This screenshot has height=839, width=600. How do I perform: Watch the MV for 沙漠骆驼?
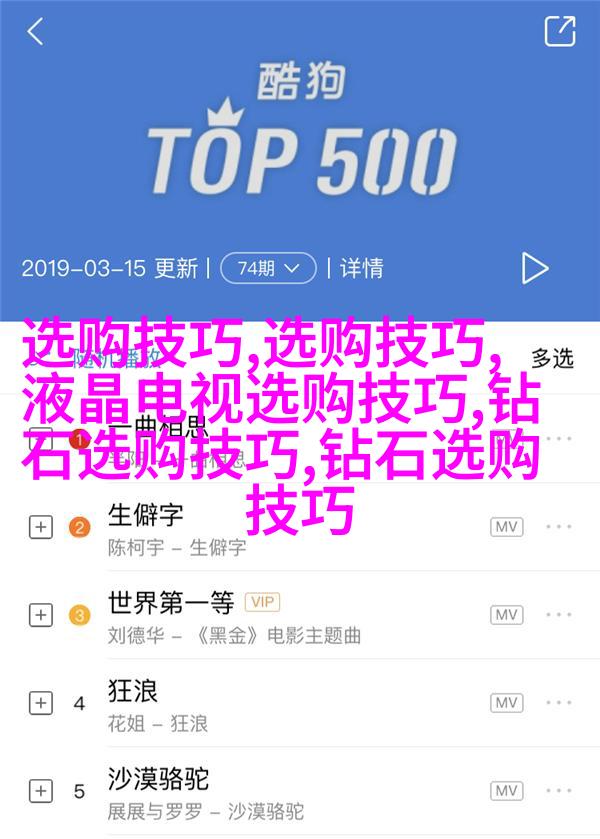tap(507, 789)
